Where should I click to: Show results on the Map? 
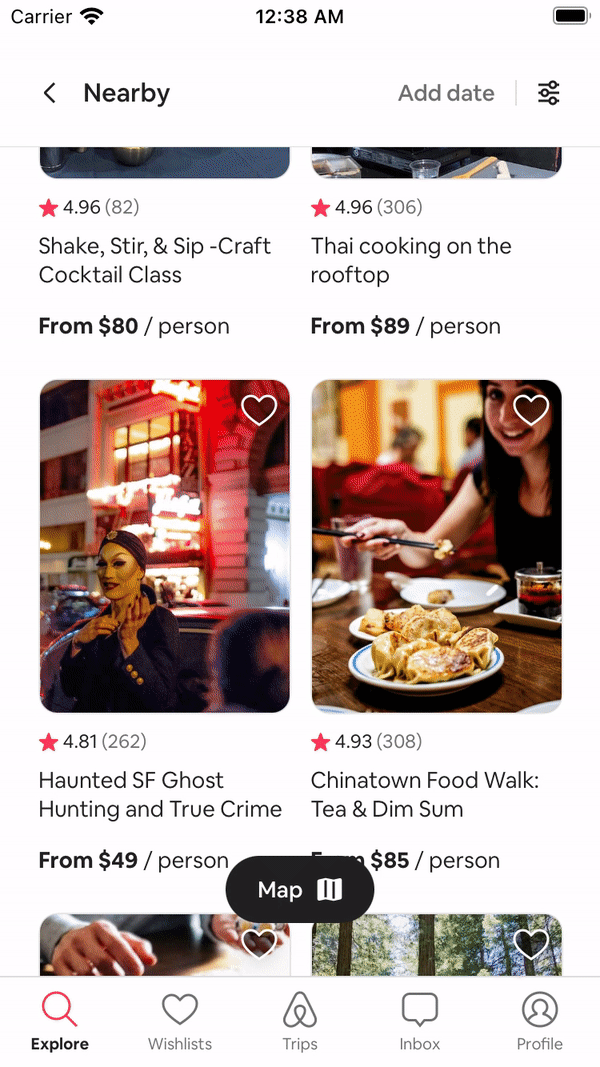tap(300, 889)
